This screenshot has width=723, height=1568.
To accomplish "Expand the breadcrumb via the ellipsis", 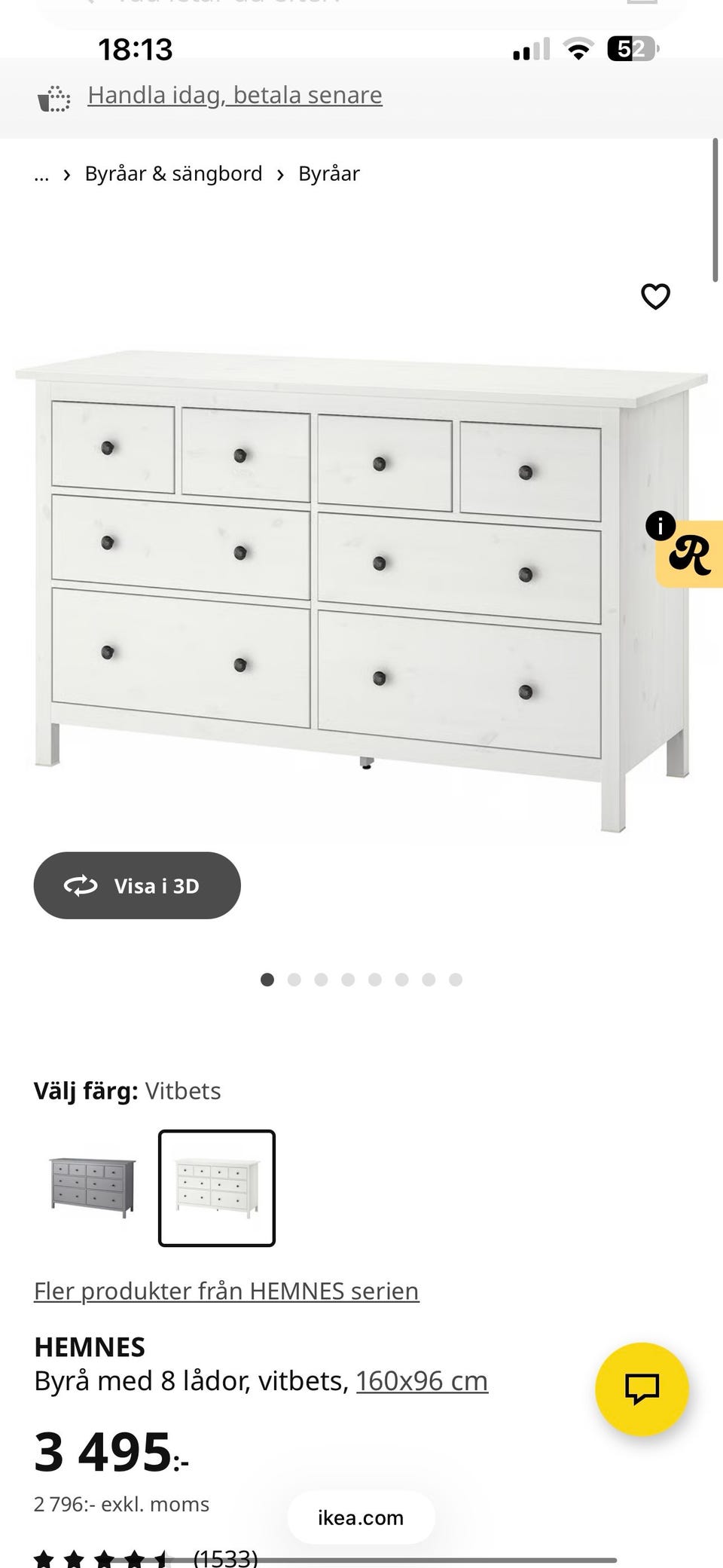I will click(x=41, y=174).
